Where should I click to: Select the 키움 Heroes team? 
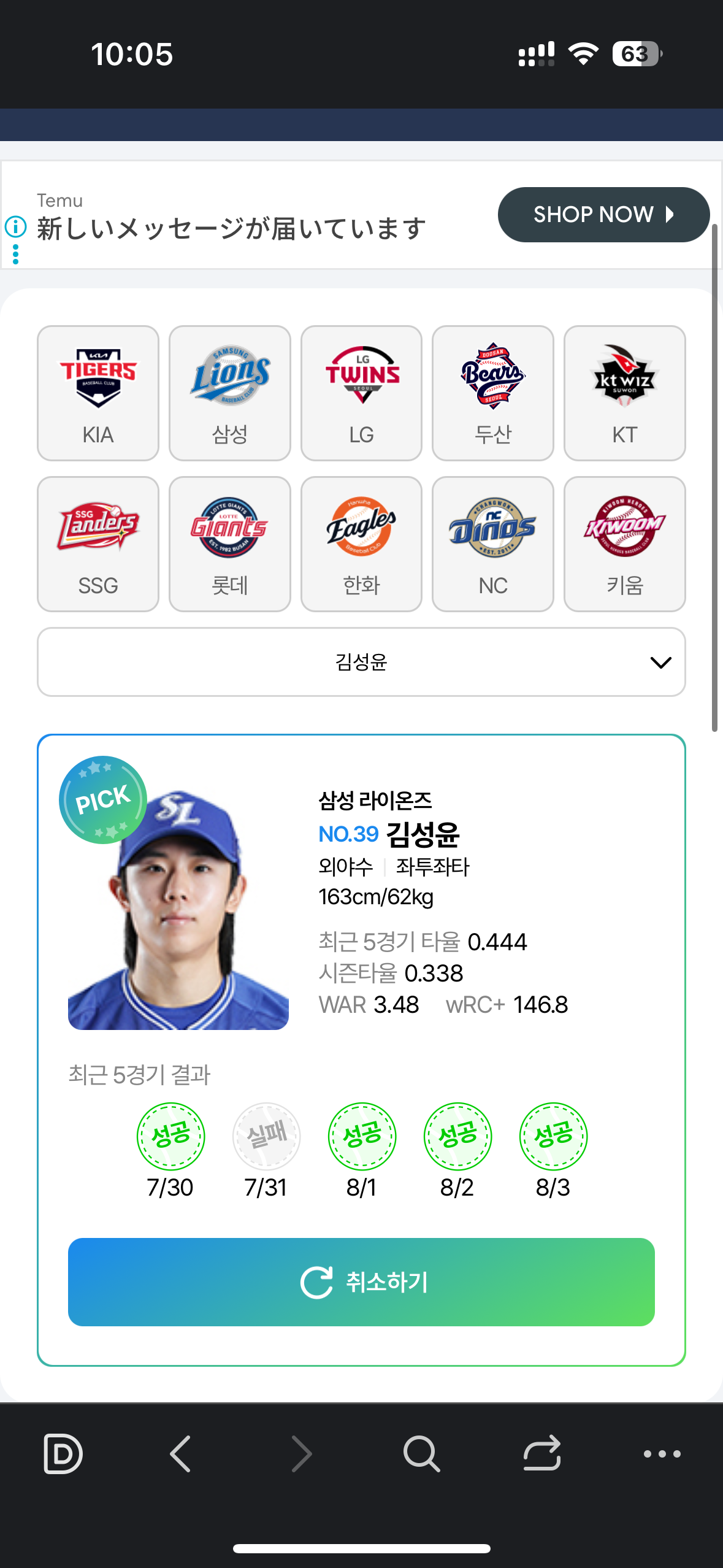624,544
